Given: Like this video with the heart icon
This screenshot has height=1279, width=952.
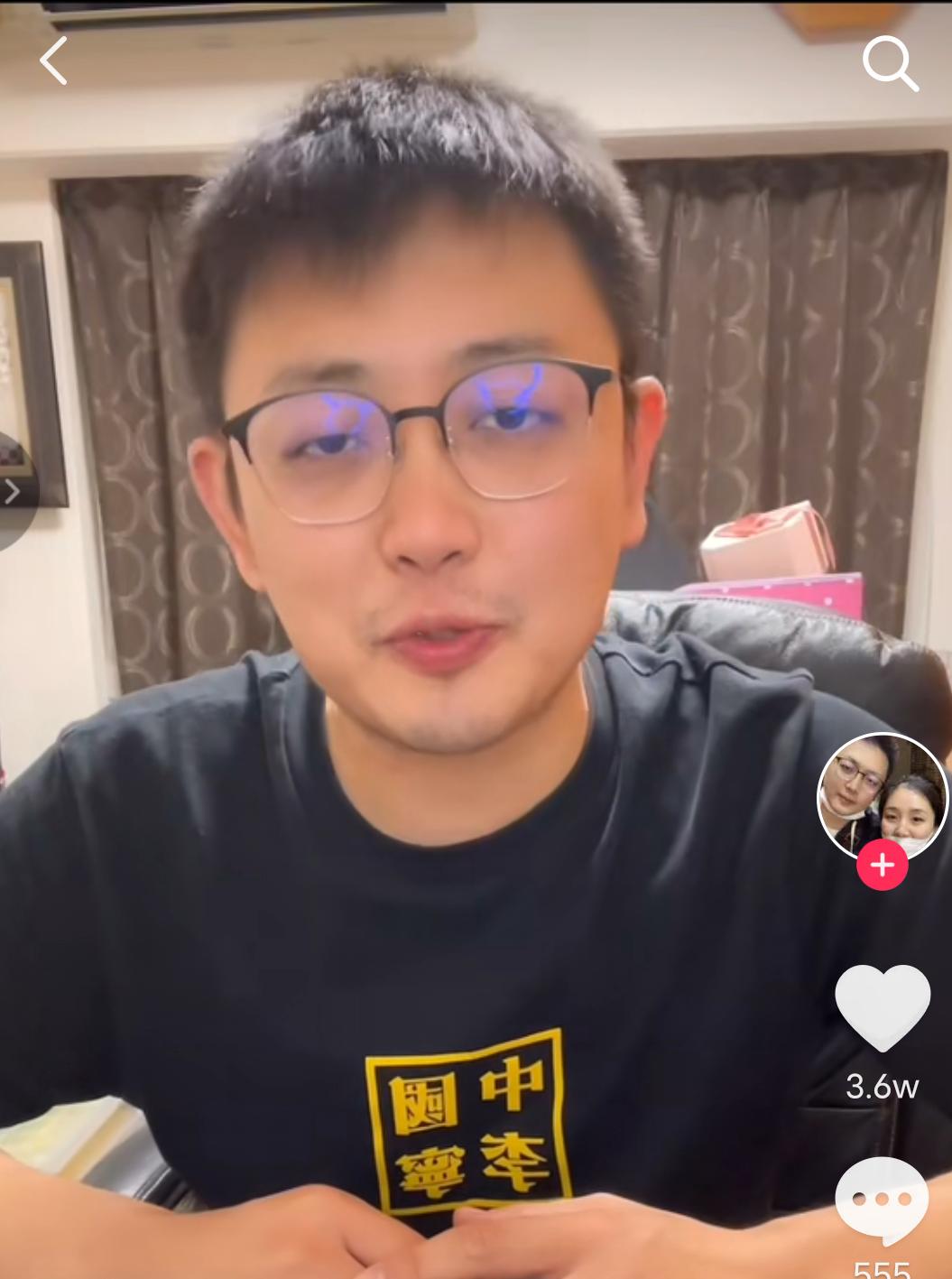Looking at the screenshot, I should coord(882,1007).
